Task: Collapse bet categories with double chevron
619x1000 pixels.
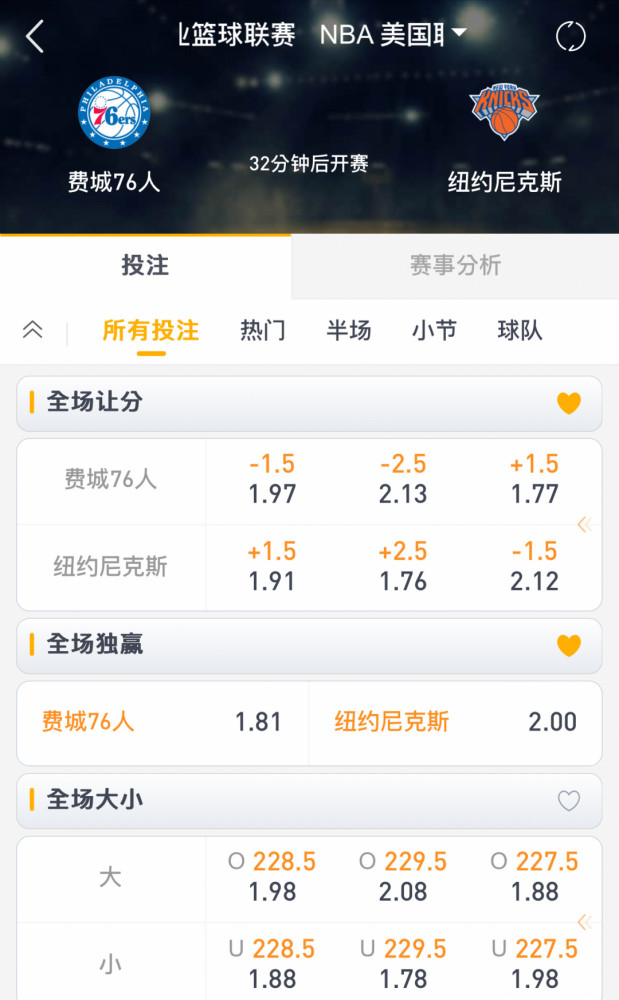Action: coord(33,330)
